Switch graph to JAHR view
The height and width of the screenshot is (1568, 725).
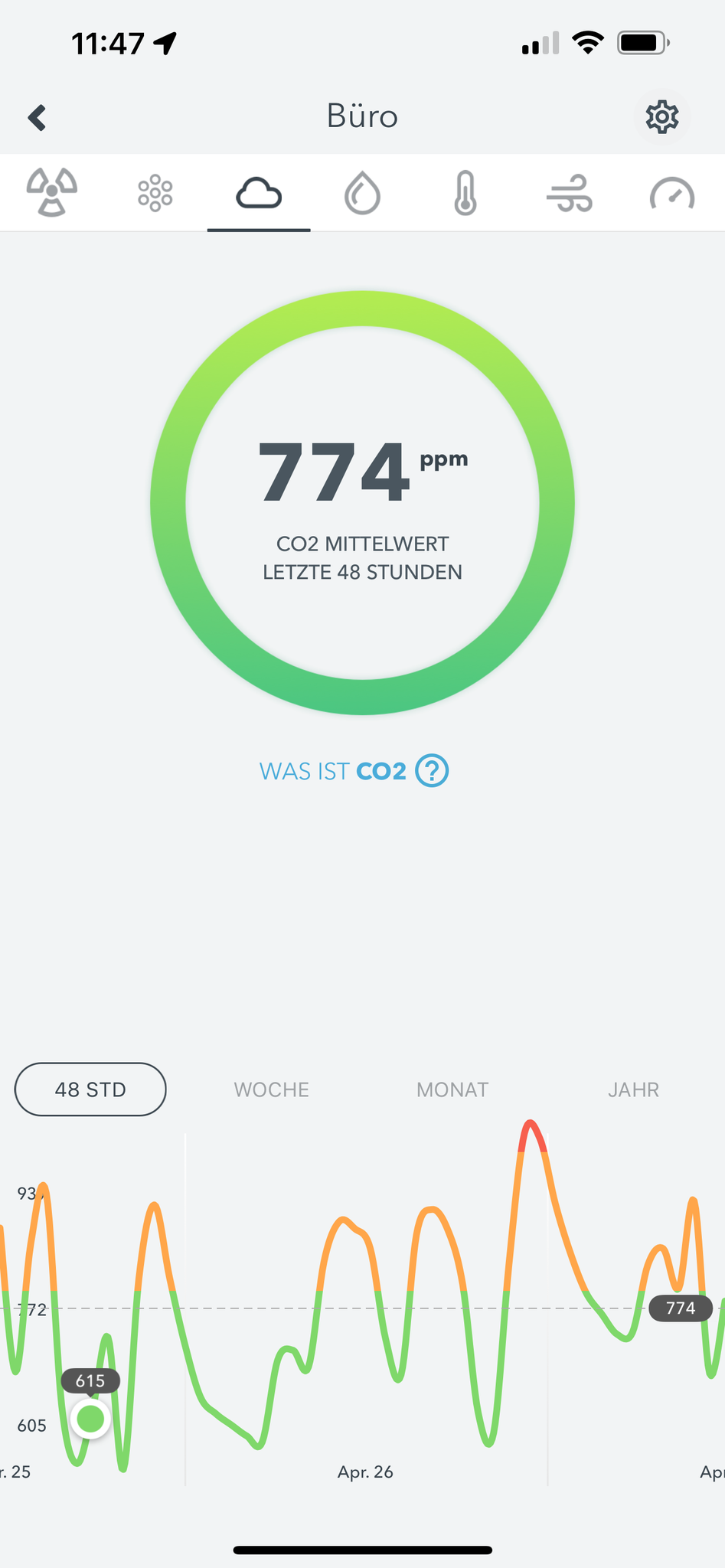pyautogui.click(x=633, y=1089)
